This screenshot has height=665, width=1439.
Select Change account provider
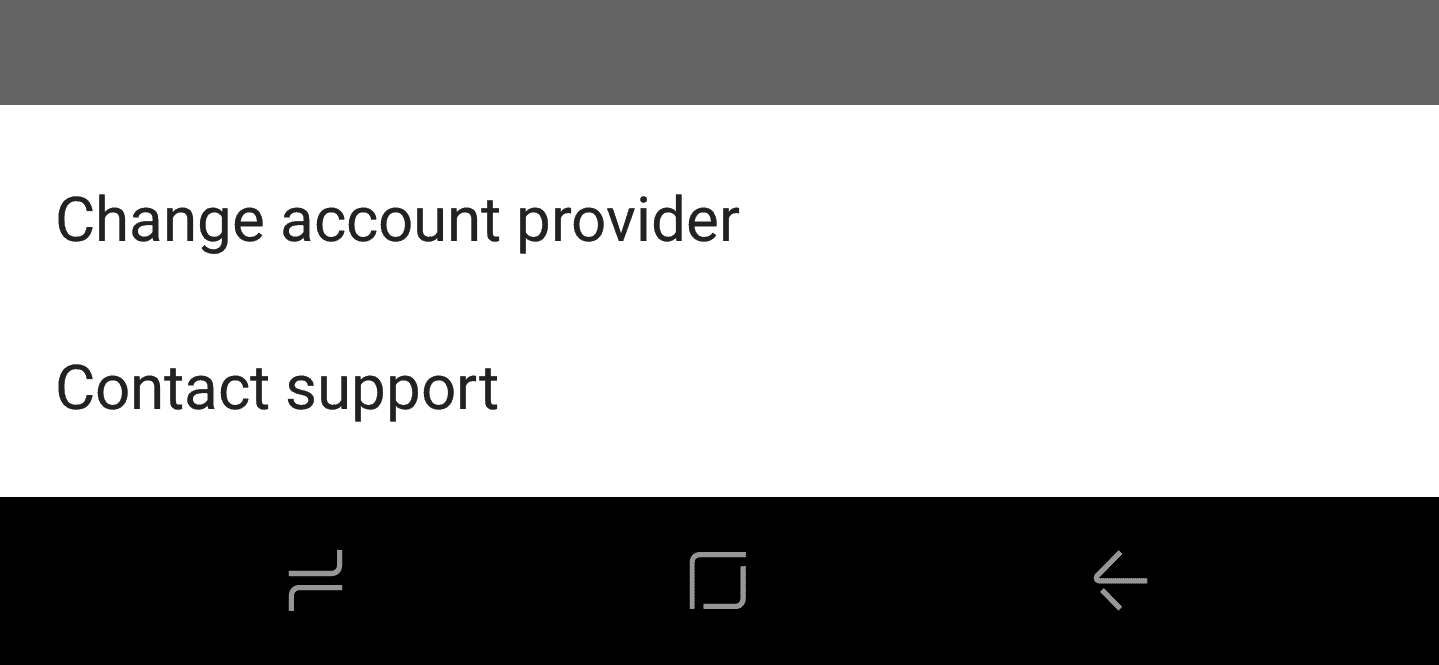(397, 220)
